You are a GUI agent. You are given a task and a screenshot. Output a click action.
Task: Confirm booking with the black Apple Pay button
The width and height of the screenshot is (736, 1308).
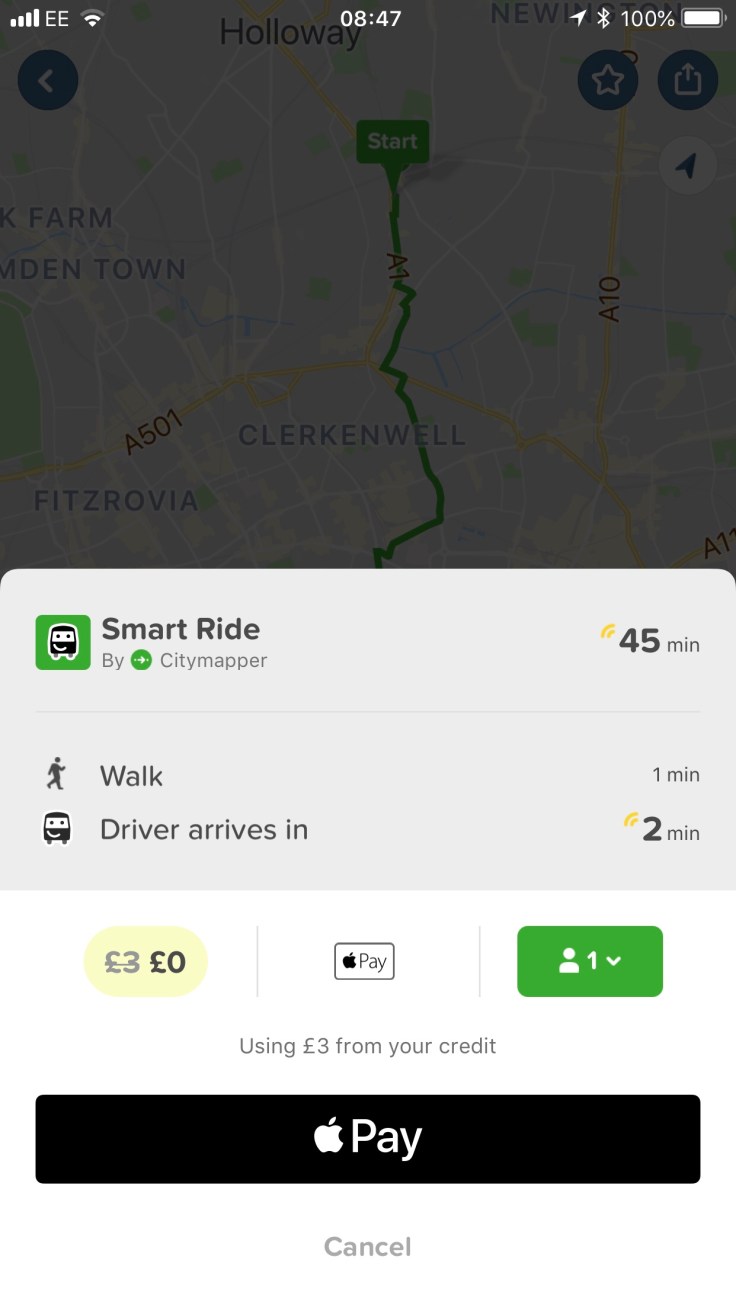pos(368,1139)
